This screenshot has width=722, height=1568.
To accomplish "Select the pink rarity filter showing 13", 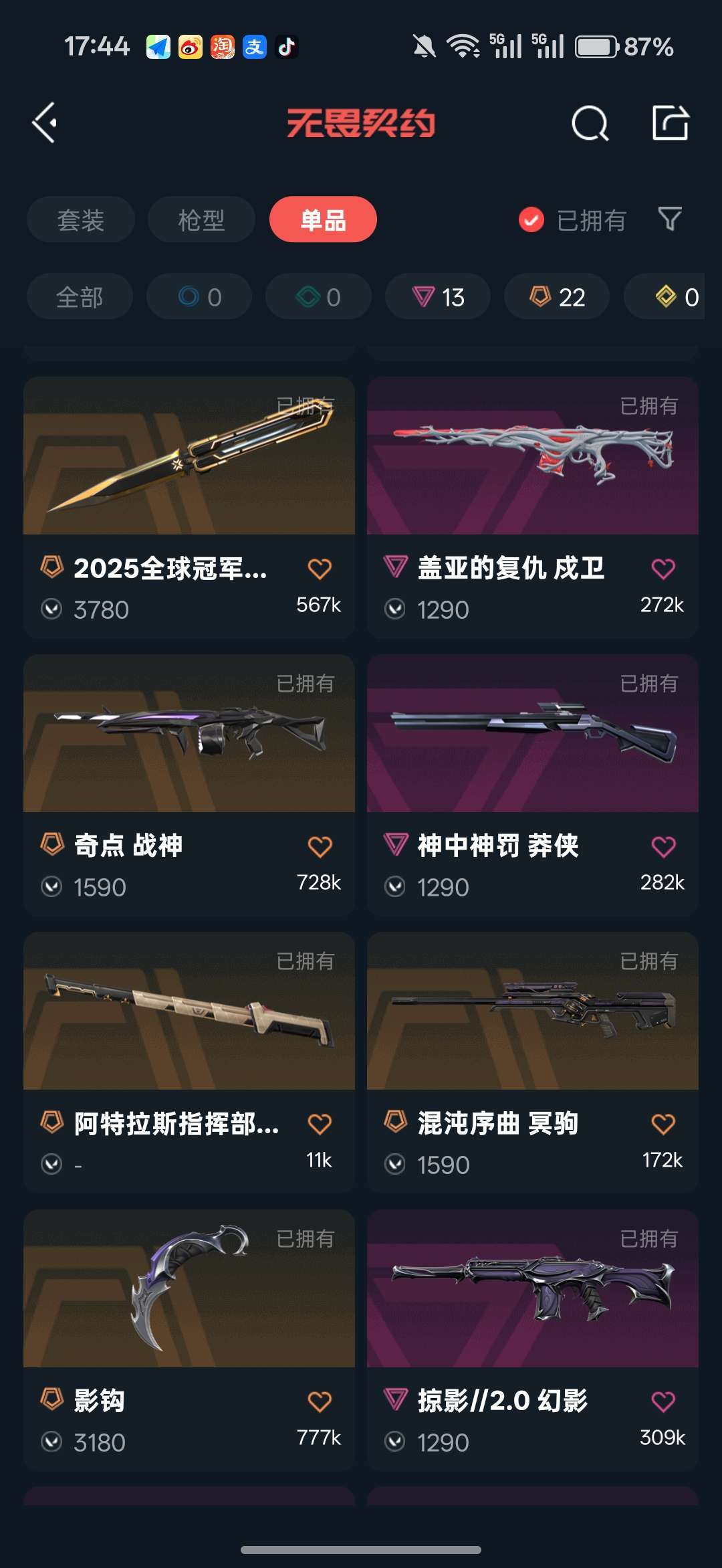I will tap(437, 297).
